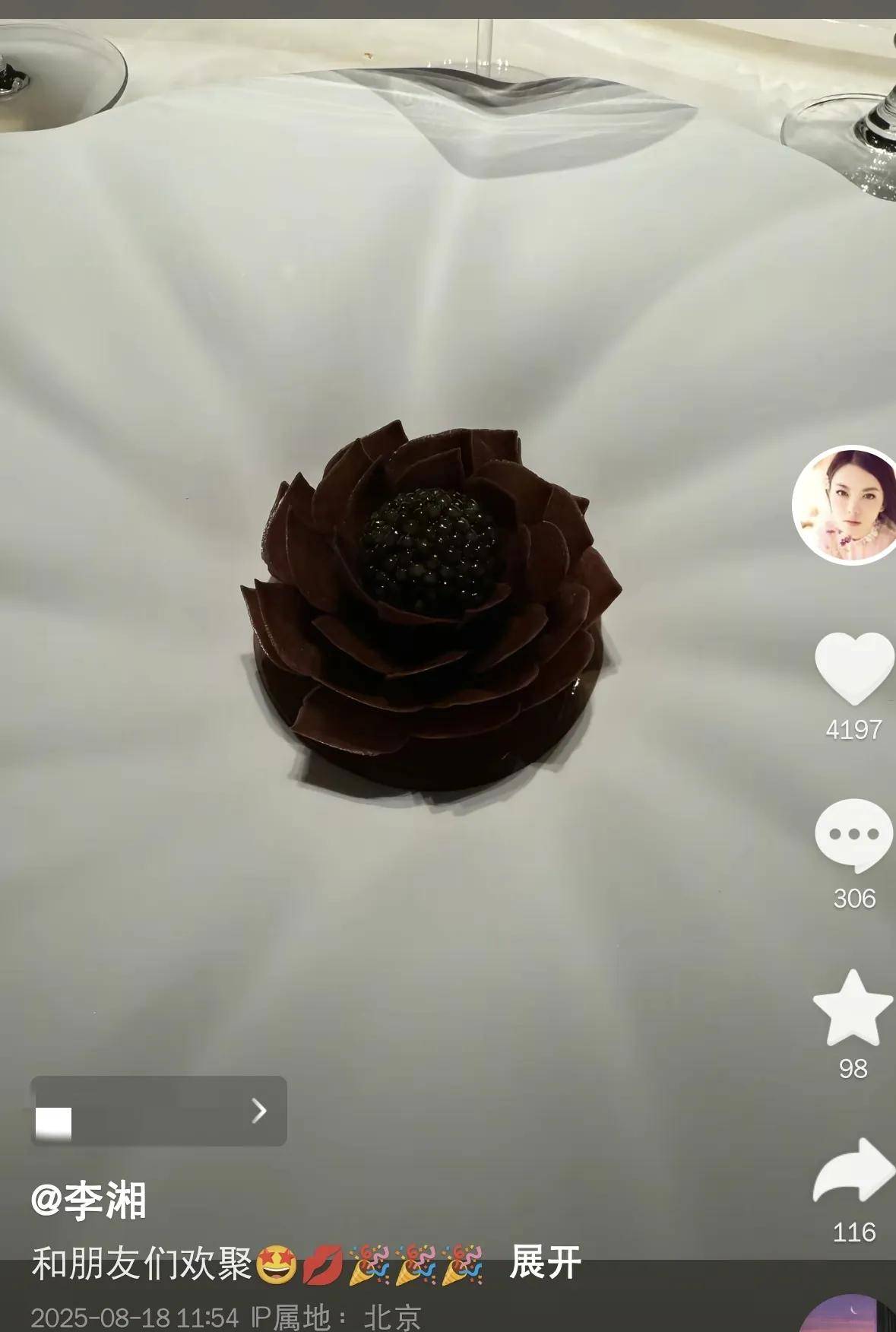Add video to favorites with star
This screenshot has width=896, height=1332.
pos(853,1007)
